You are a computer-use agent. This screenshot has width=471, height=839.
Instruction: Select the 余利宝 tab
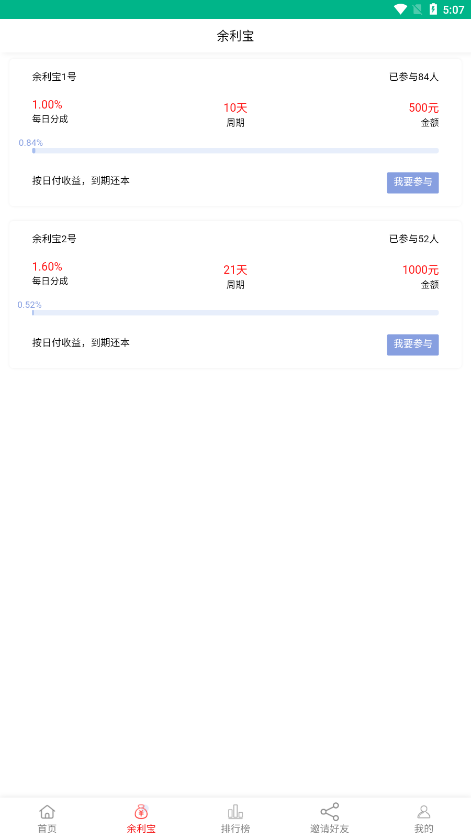click(141, 819)
